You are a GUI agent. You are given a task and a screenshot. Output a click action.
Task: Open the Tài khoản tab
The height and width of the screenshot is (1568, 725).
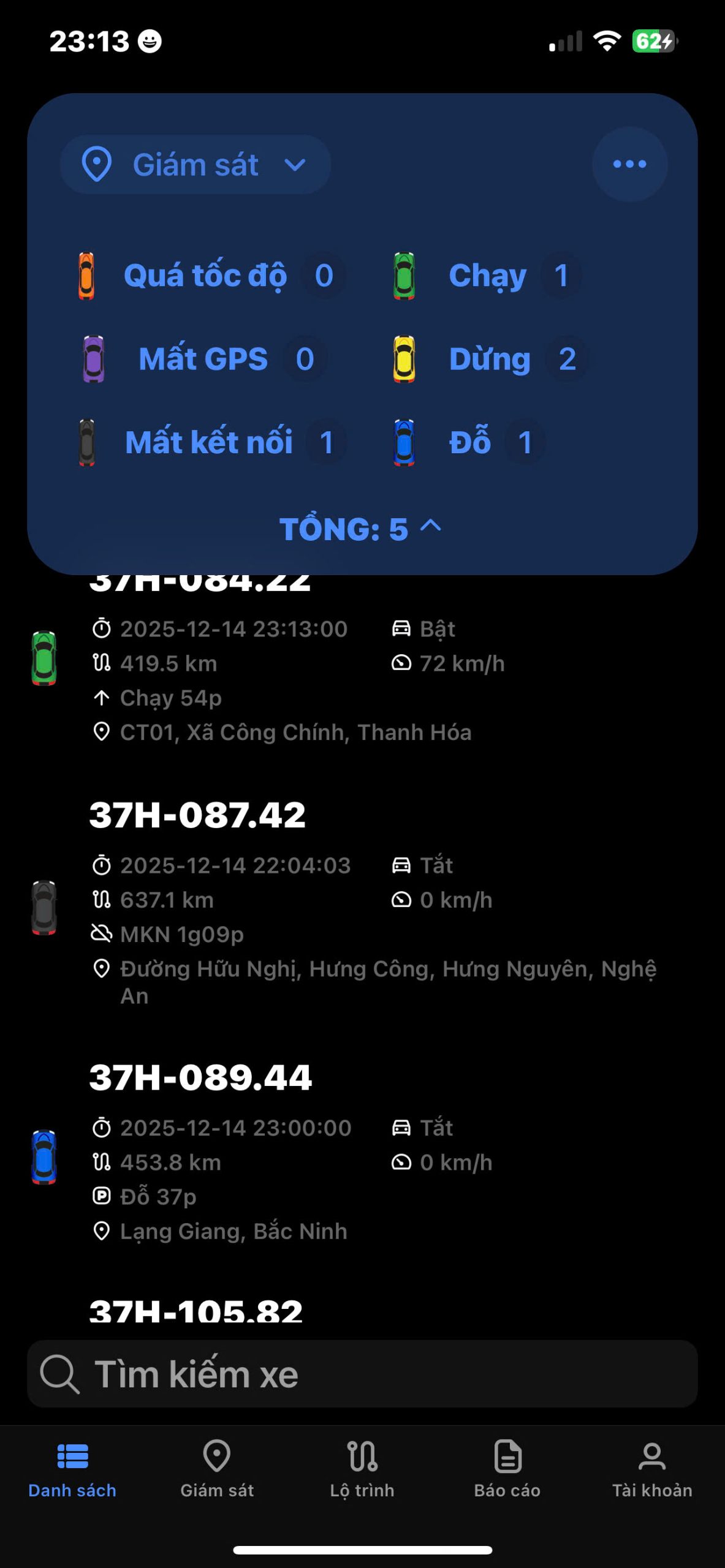click(652, 1469)
